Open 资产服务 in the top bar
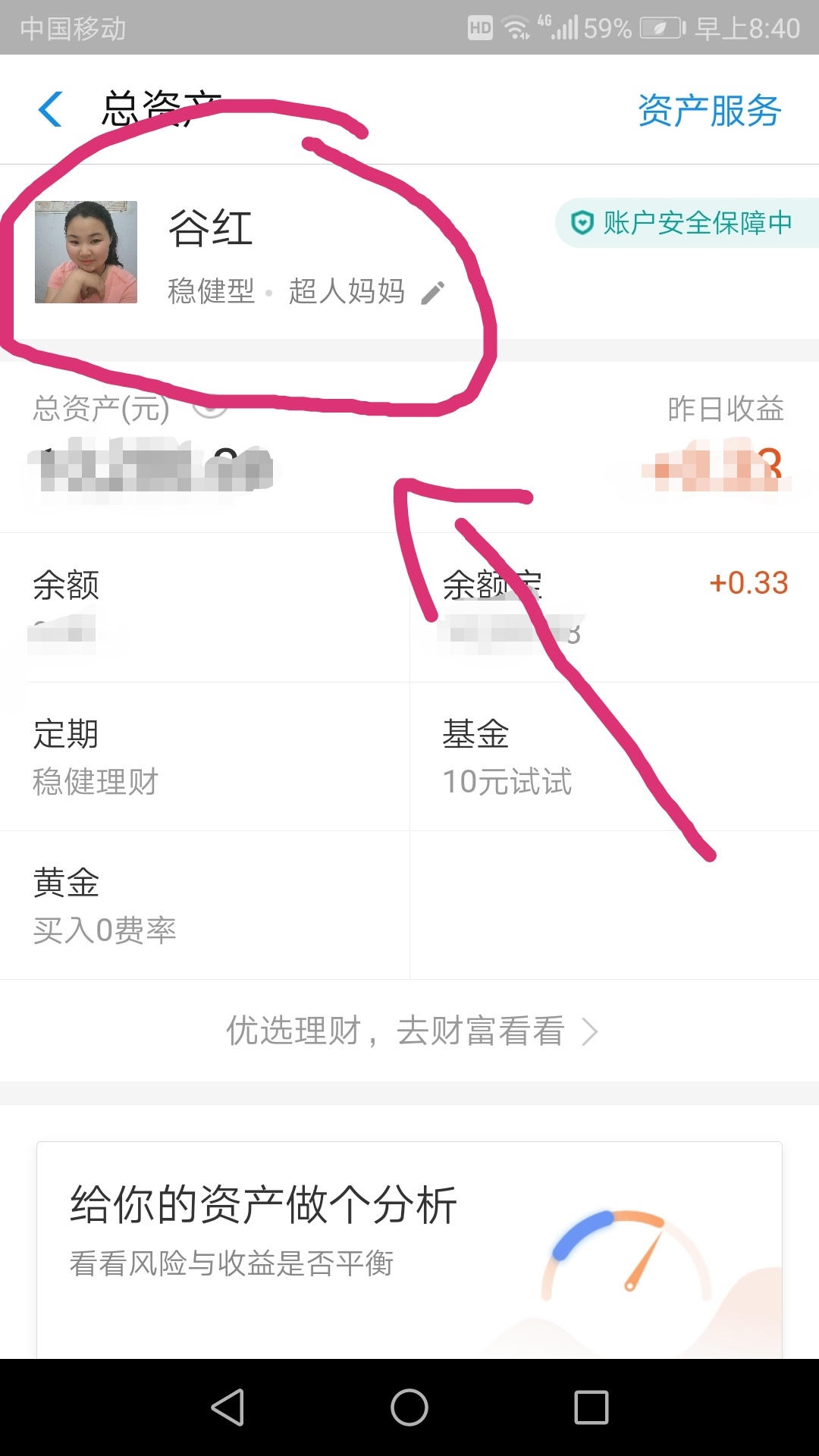This screenshot has height=1456, width=819. (x=709, y=111)
